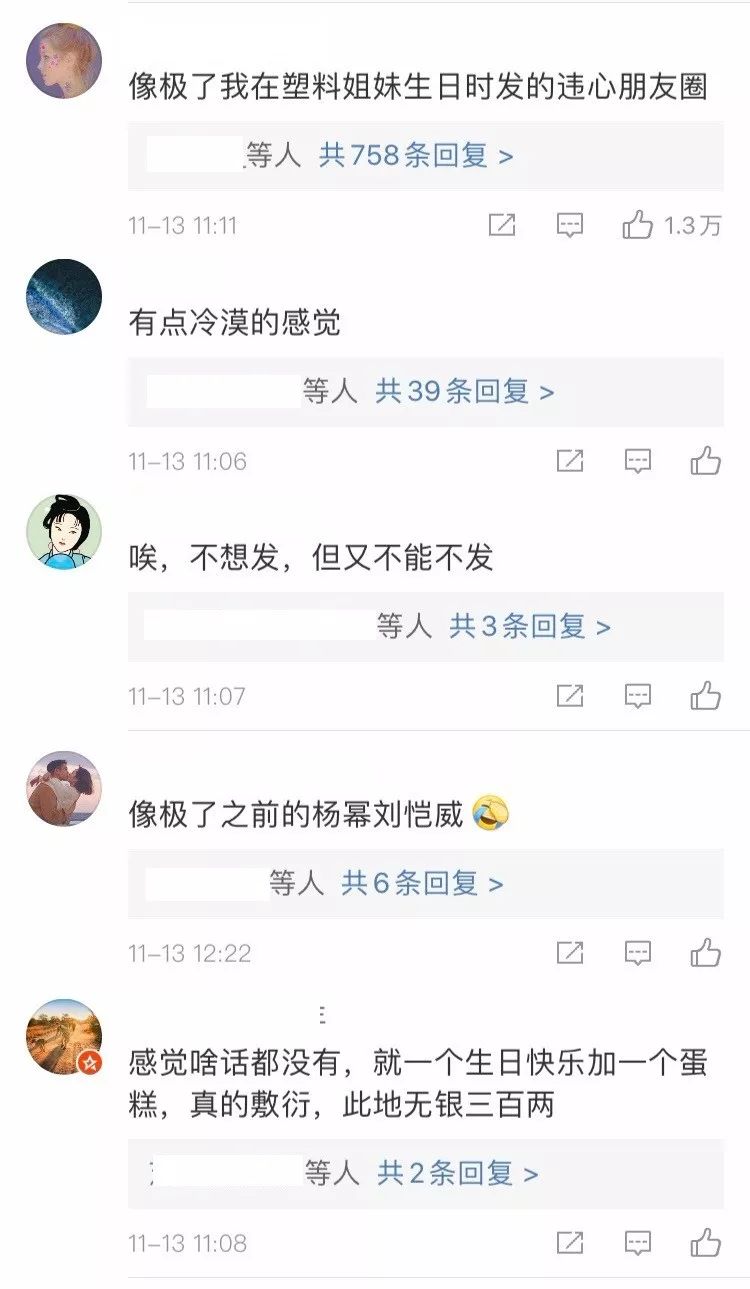Like the 此地无银三百两 comment
This screenshot has height=1289, width=750.
[706, 1243]
